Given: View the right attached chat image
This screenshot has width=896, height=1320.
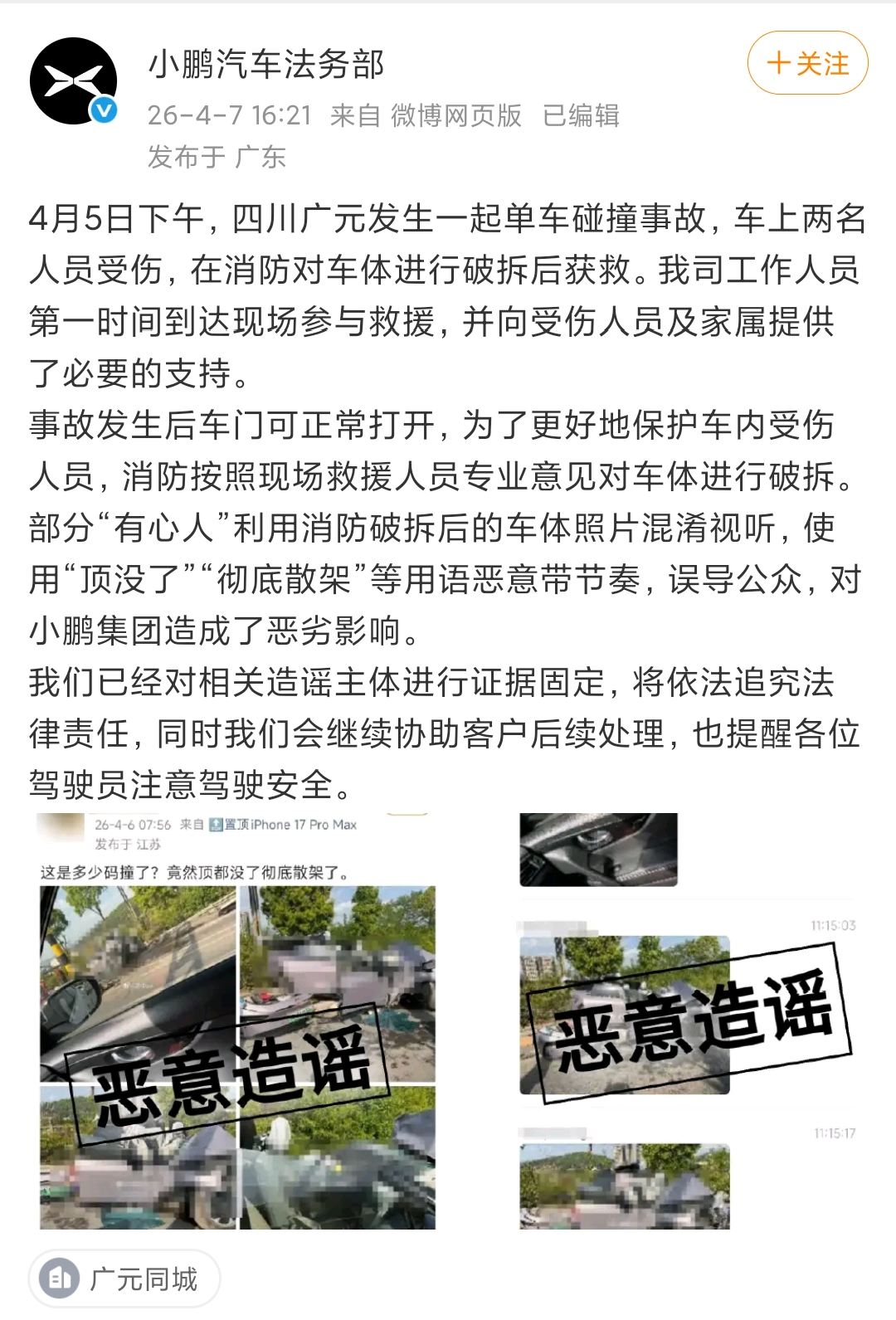Looking at the screenshot, I should [687, 1022].
